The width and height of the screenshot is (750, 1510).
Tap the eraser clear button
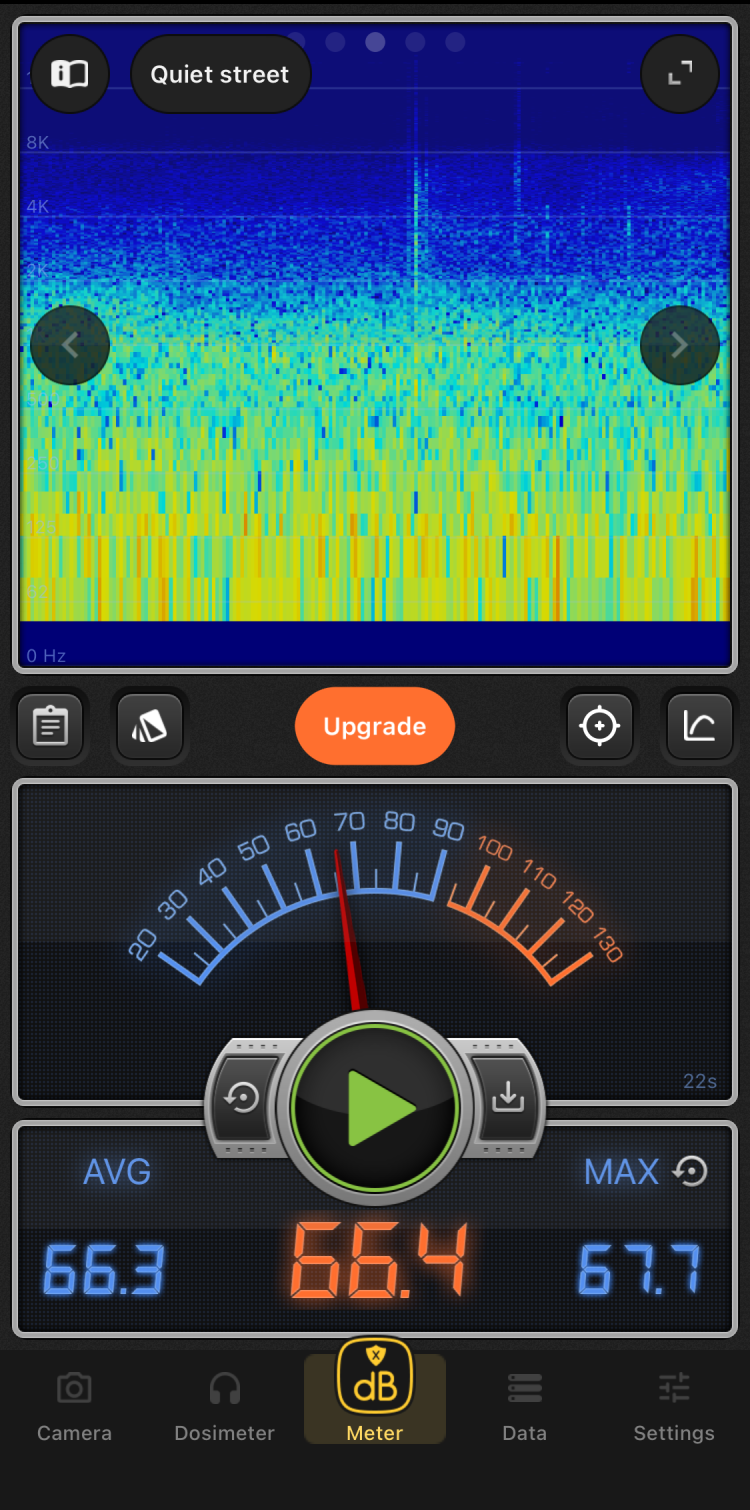pos(150,726)
